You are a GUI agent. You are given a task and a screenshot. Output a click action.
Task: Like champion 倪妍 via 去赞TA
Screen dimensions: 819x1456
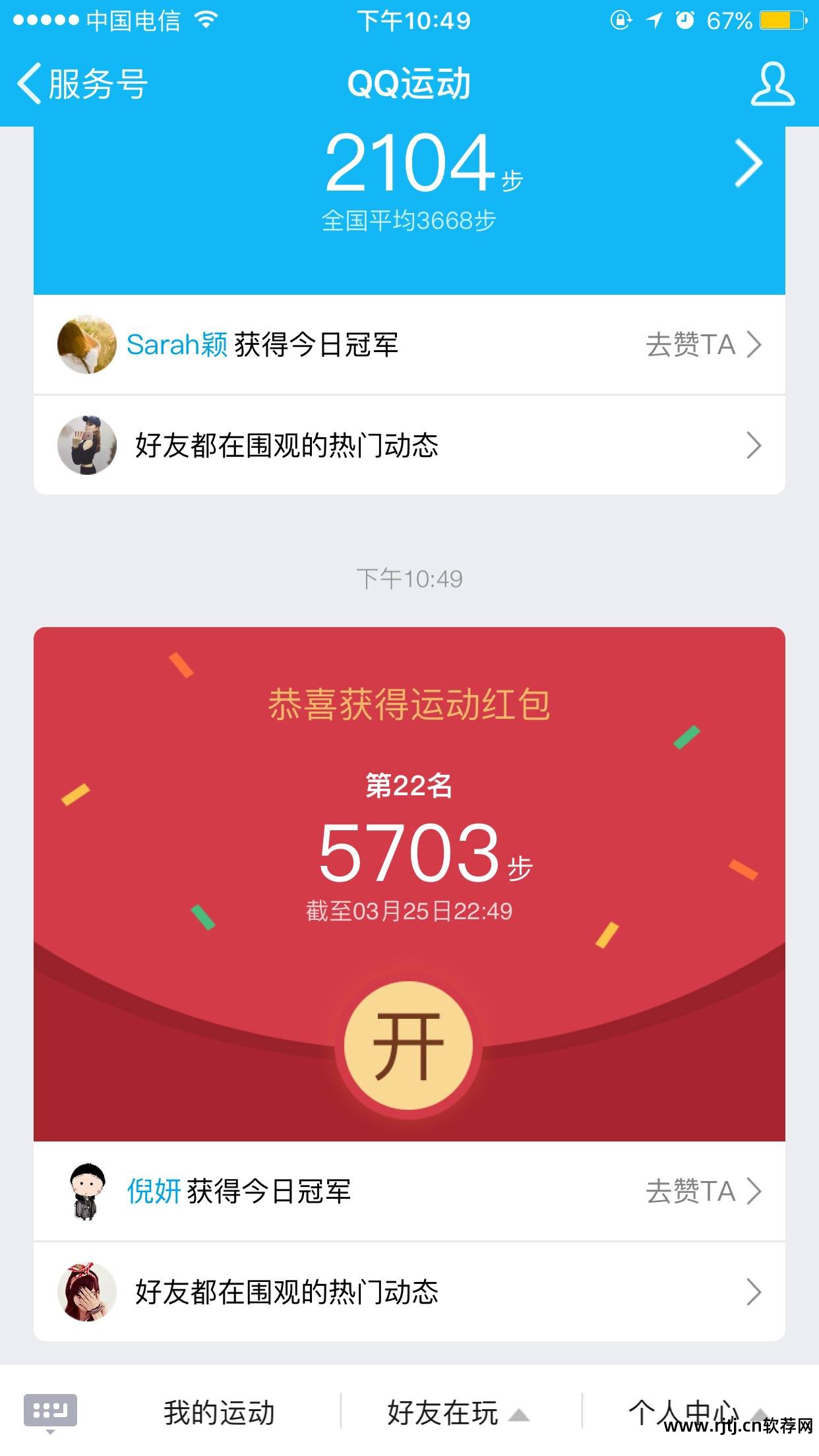(703, 1192)
